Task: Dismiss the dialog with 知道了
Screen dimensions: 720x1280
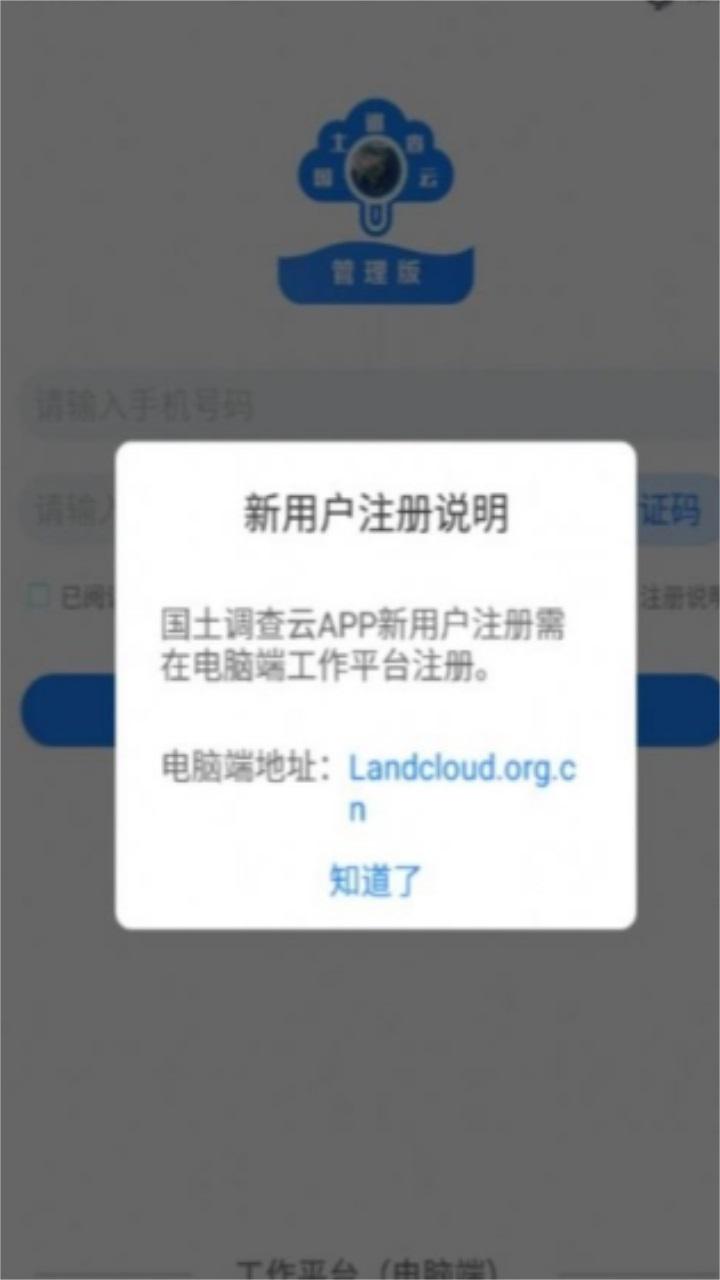Action: pos(375,880)
